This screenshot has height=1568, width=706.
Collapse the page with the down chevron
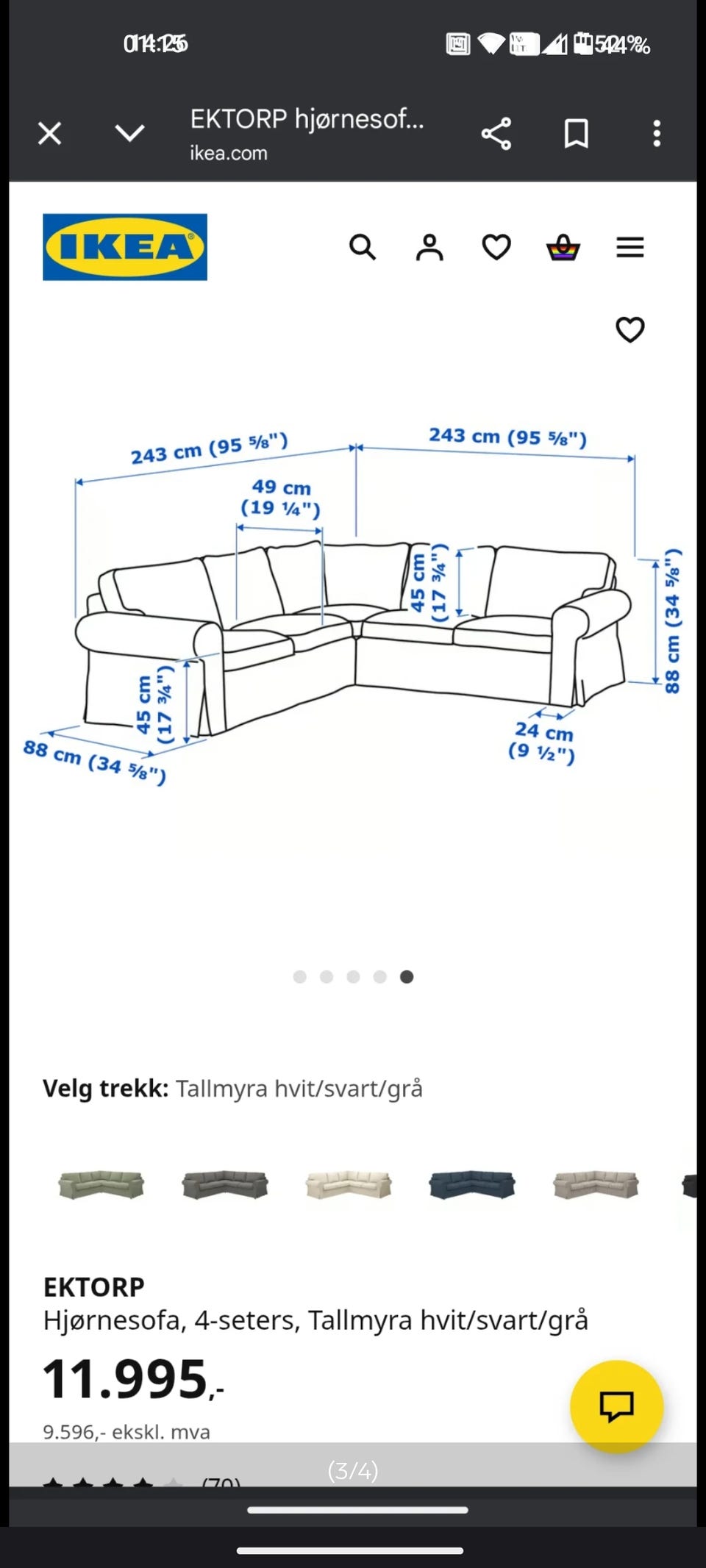coord(128,133)
